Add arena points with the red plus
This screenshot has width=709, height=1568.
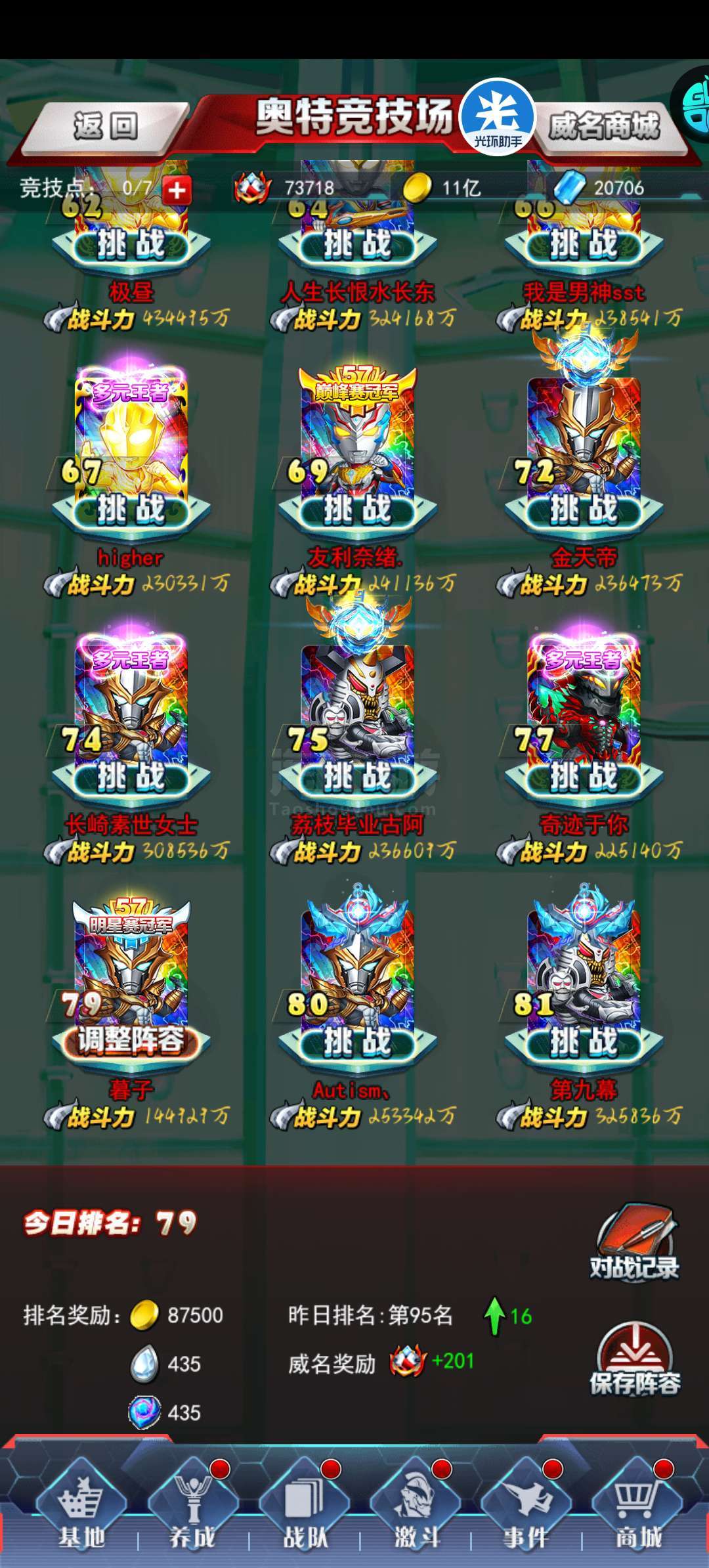tap(176, 190)
